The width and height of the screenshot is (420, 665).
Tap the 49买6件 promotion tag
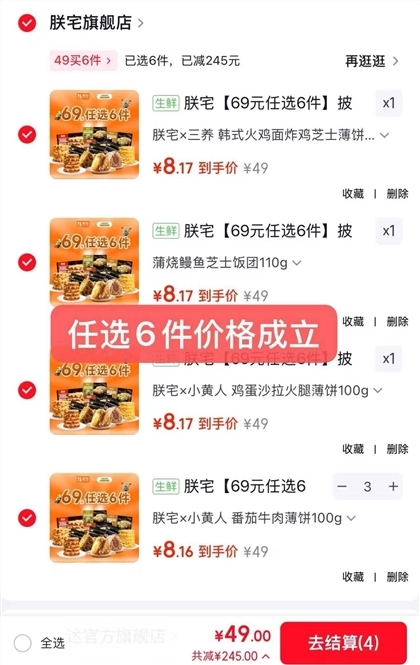(x=83, y=61)
